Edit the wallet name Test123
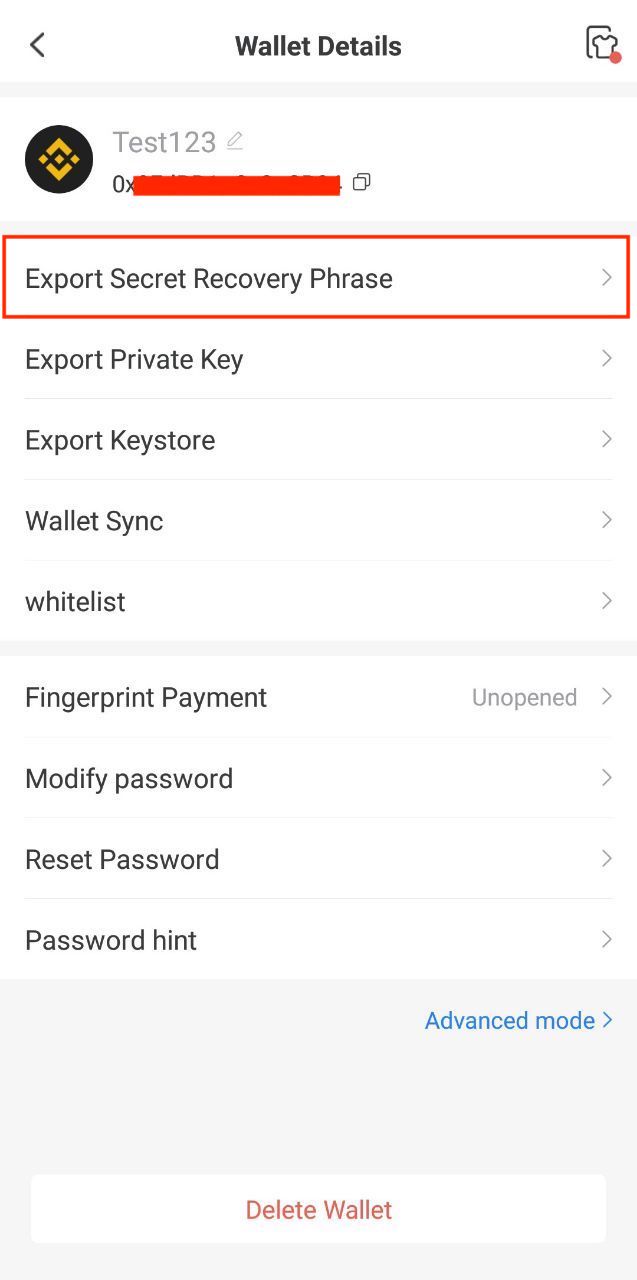The width and height of the screenshot is (637, 1280). (x=235, y=141)
